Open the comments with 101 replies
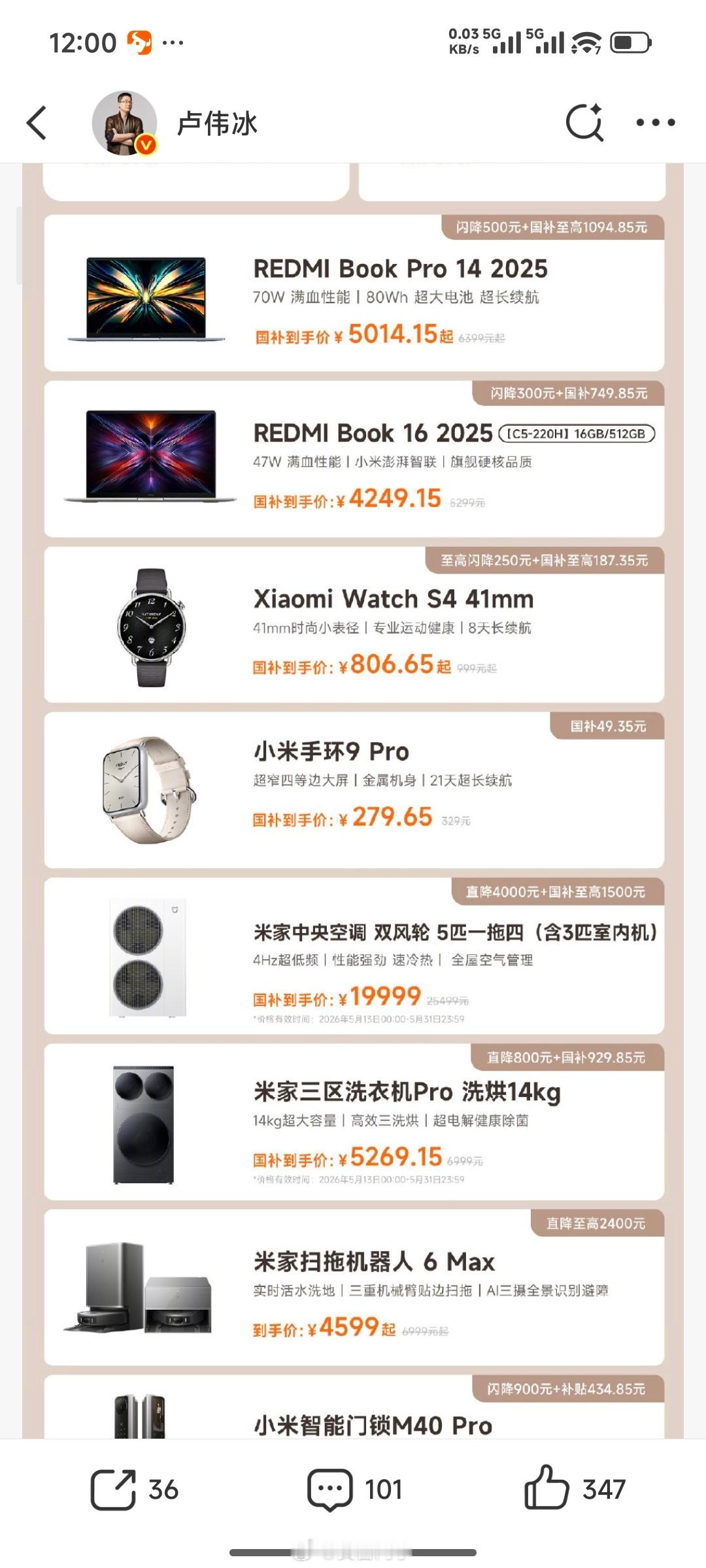 329,1490
